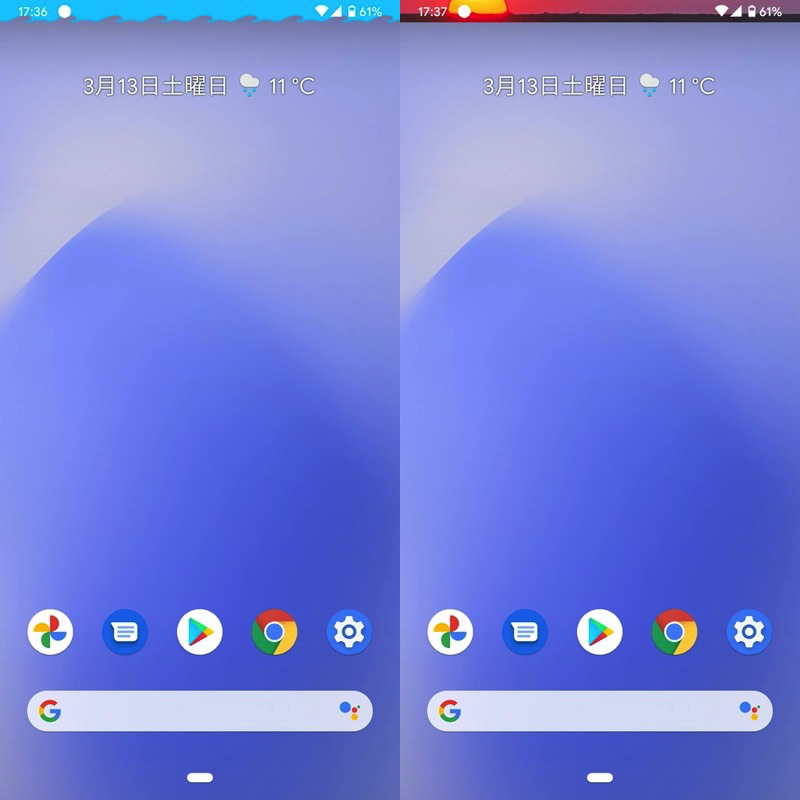The height and width of the screenshot is (800, 800).
Task: Launch Play Store on the 17:36 screen
Action: coord(200,632)
